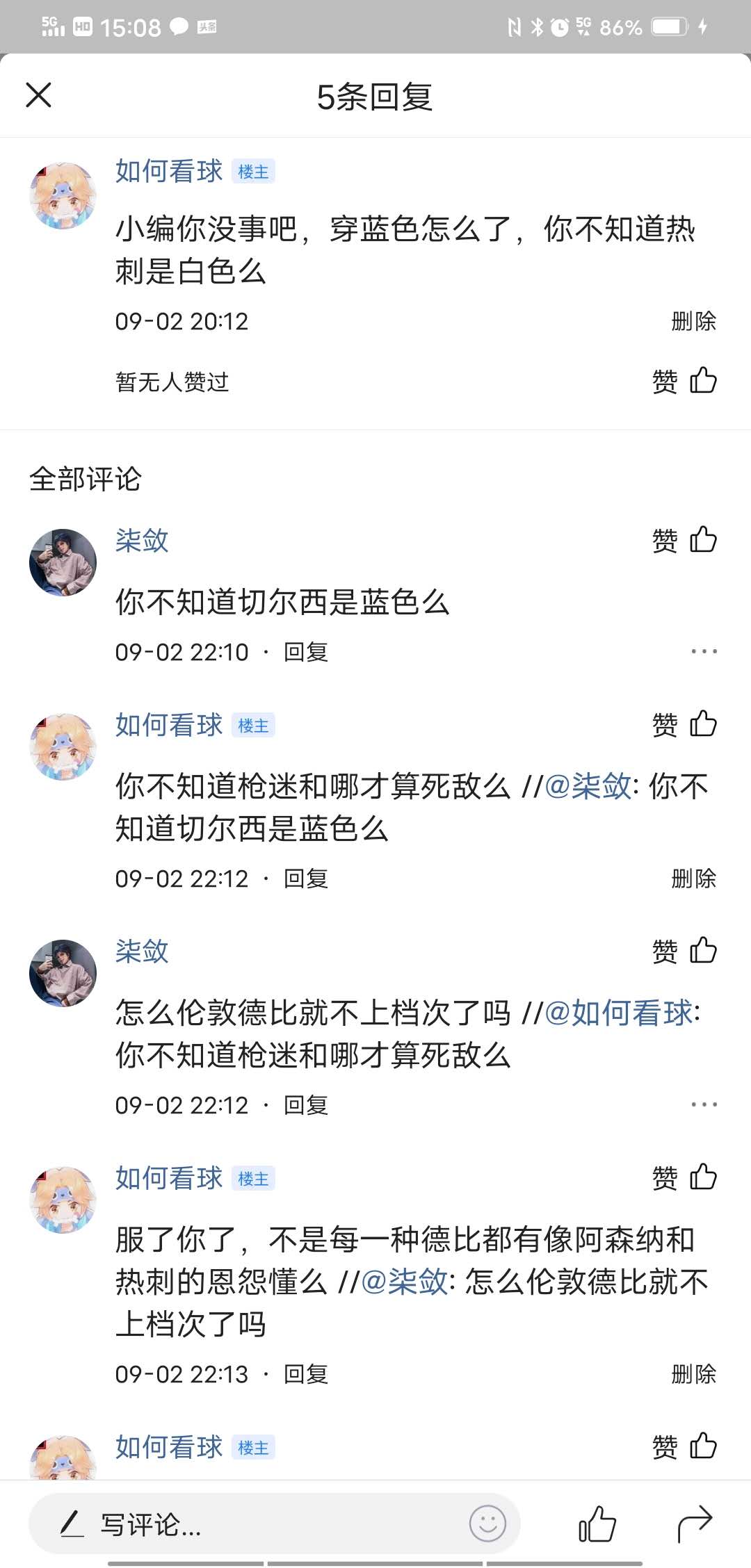This screenshot has height=1568, width=751.
Task: Delete the 22:12 reply by 如何看球
Action: 694,878
